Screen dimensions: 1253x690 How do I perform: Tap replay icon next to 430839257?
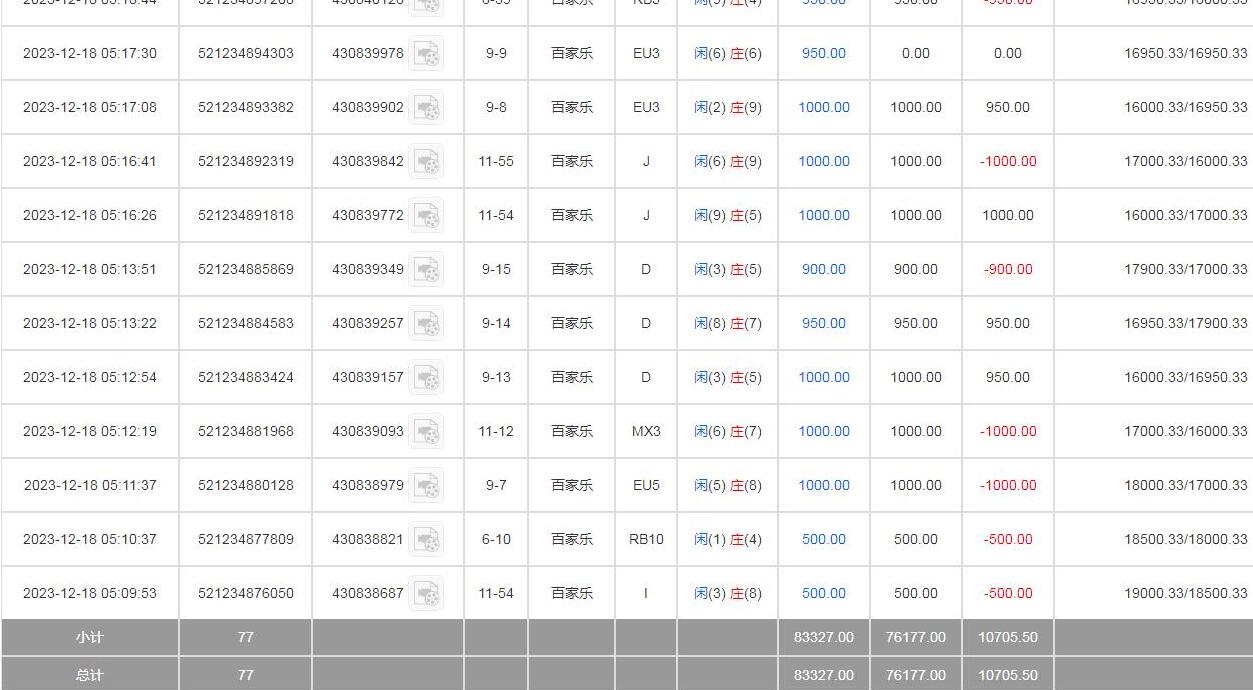click(426, 324)
